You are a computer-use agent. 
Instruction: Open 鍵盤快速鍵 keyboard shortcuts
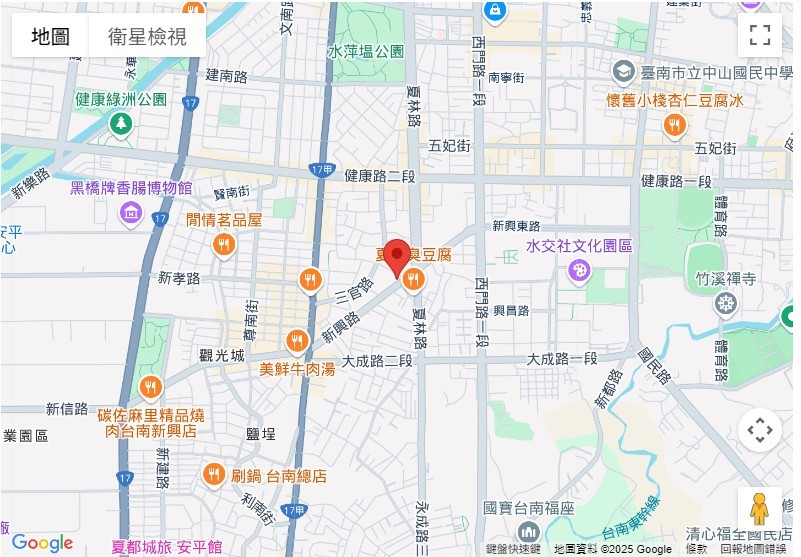click(x=517, y=549)
